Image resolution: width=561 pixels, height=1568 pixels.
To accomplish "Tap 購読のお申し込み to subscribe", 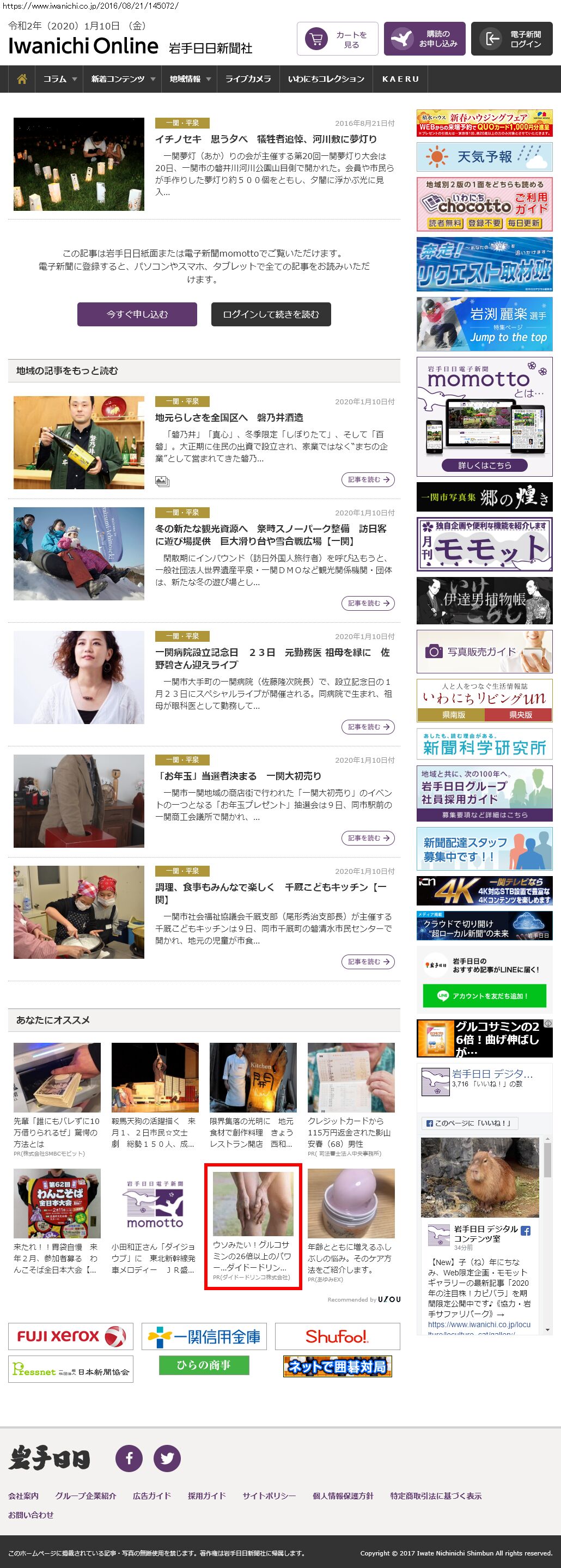I will (425, 39).
